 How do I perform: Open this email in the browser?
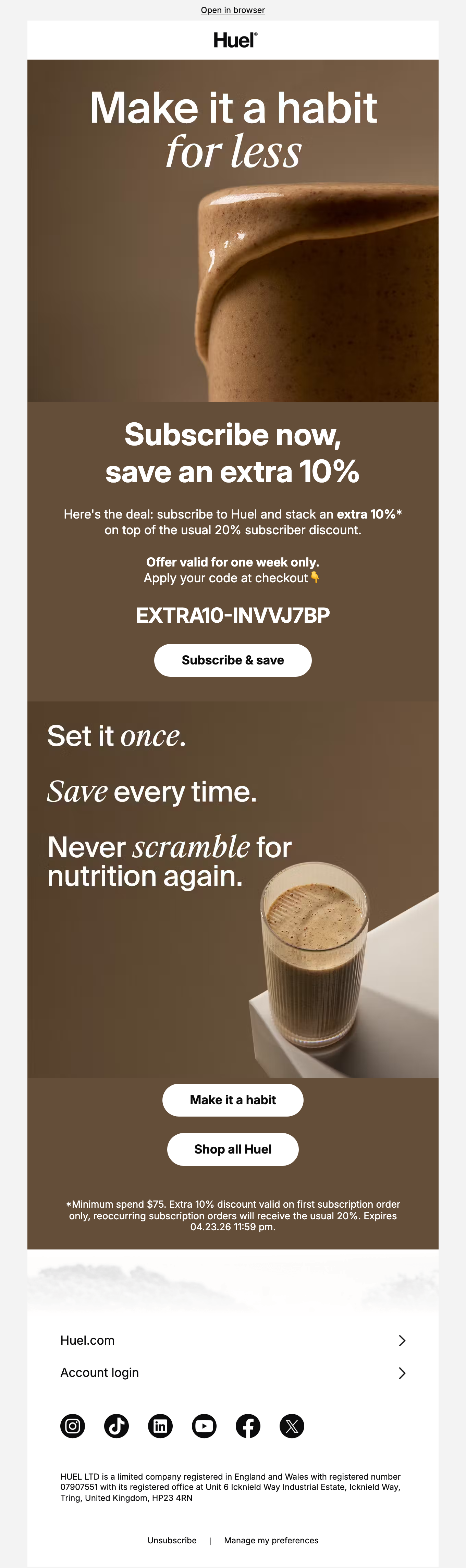pyautogui.click(x=233, y=10)
